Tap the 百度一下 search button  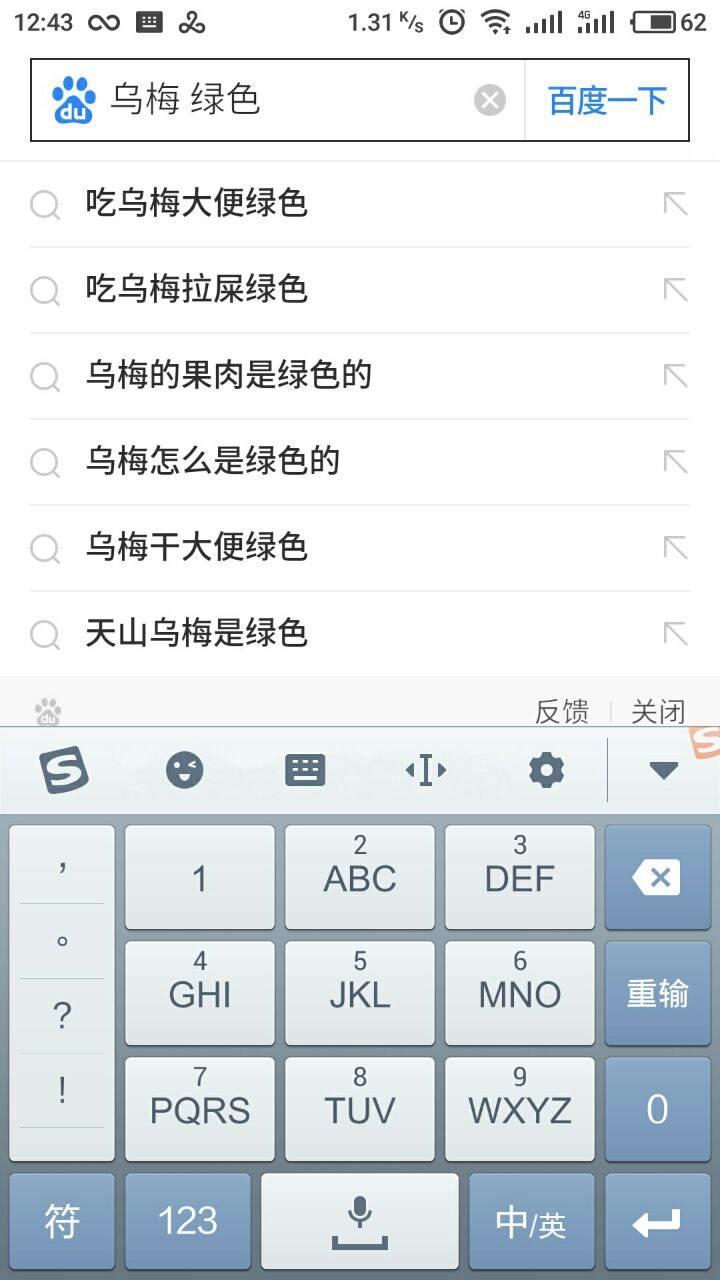(x=607, y=100)
